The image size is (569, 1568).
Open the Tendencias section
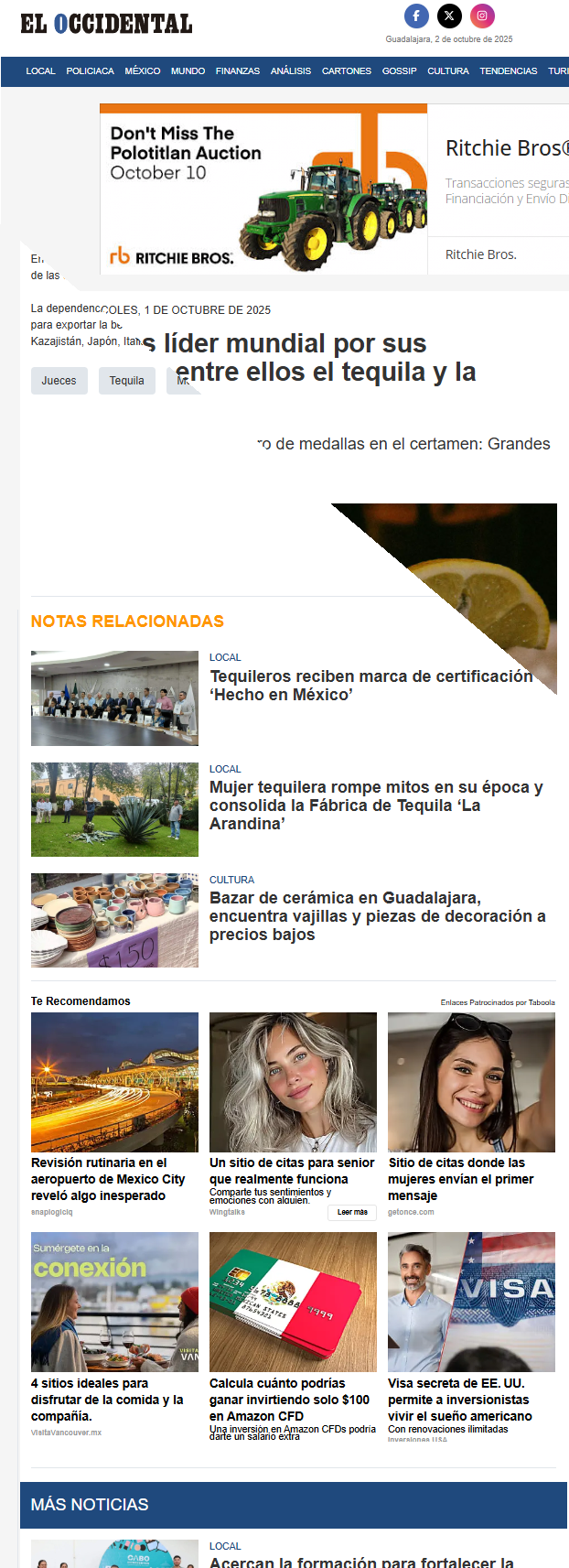click(509, 70)
